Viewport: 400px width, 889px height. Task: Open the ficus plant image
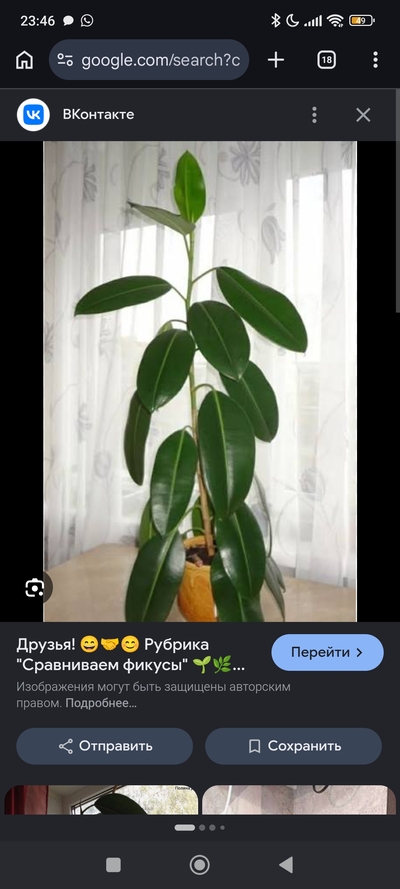click(200, 382)
